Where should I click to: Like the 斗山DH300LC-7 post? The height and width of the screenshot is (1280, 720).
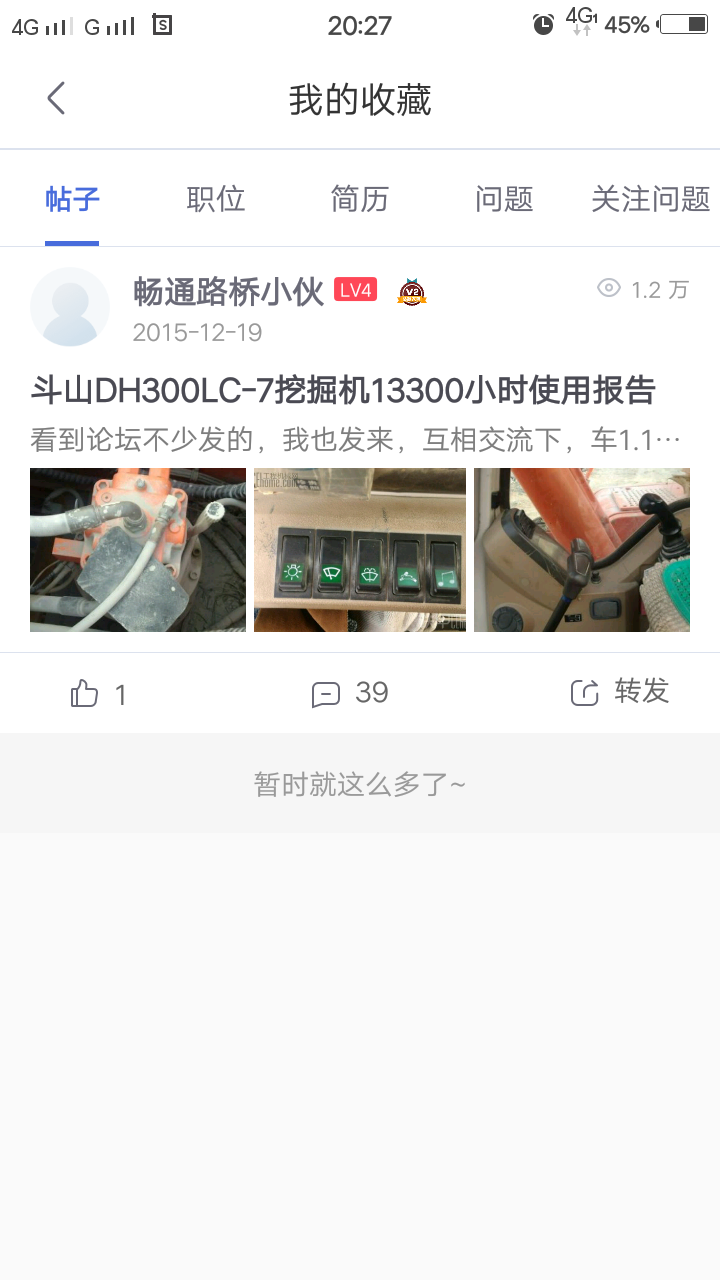tap(99, 693)
